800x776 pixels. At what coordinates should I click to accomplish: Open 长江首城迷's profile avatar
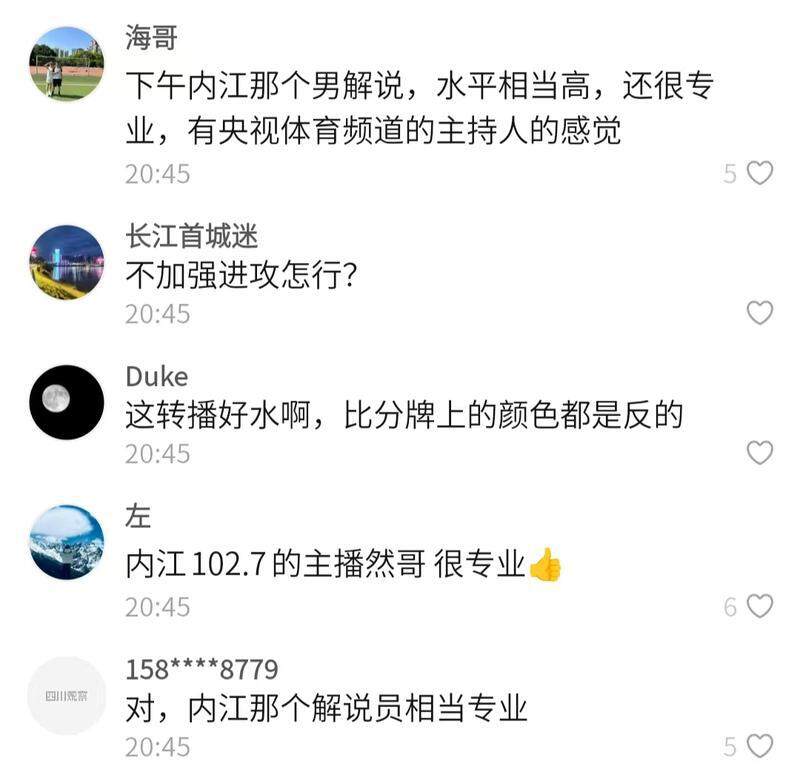(x=66, y=262)
